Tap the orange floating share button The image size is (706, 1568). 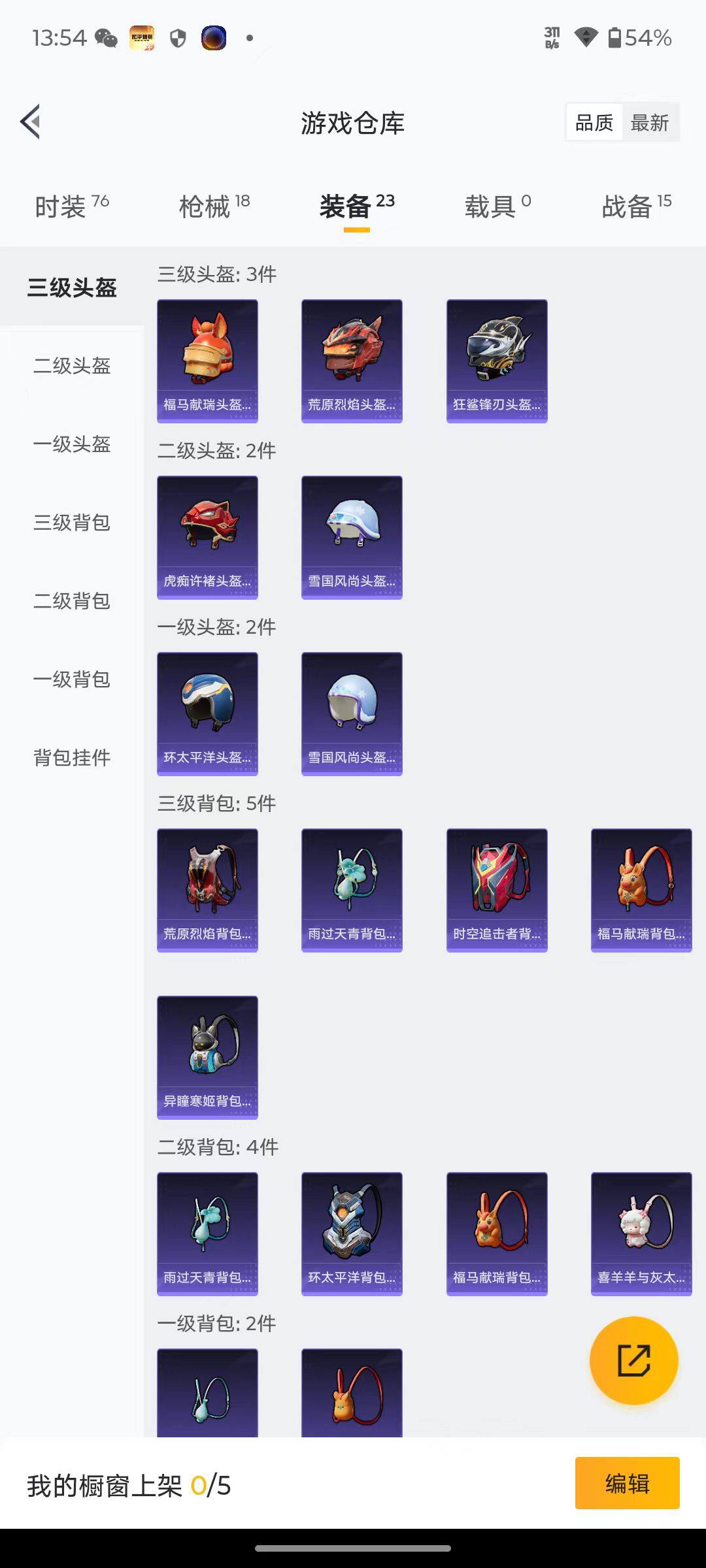pyautogui.click(x=633, y=1360)
